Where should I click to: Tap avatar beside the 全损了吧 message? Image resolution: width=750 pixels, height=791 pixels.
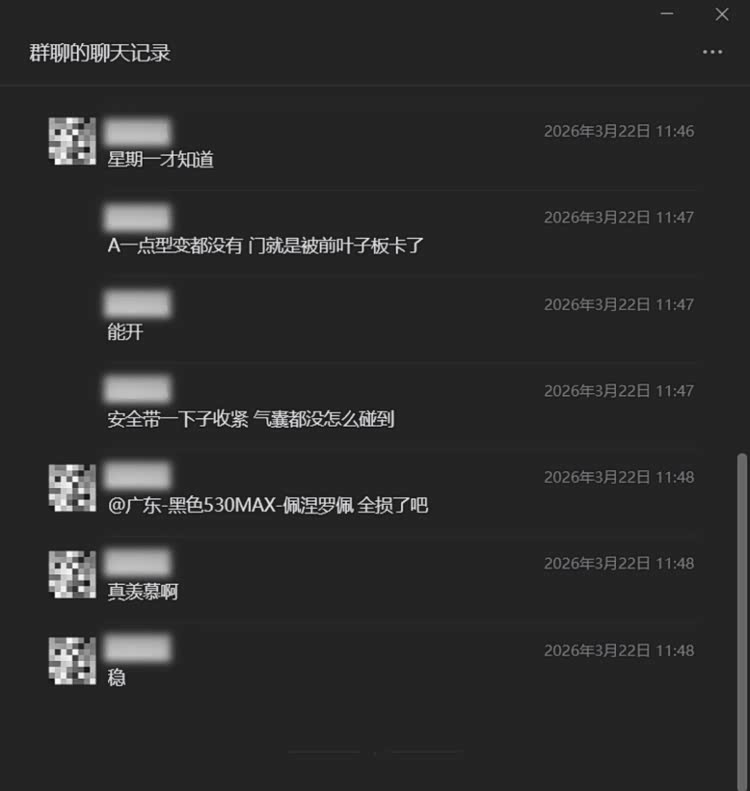tap(72, 487)
